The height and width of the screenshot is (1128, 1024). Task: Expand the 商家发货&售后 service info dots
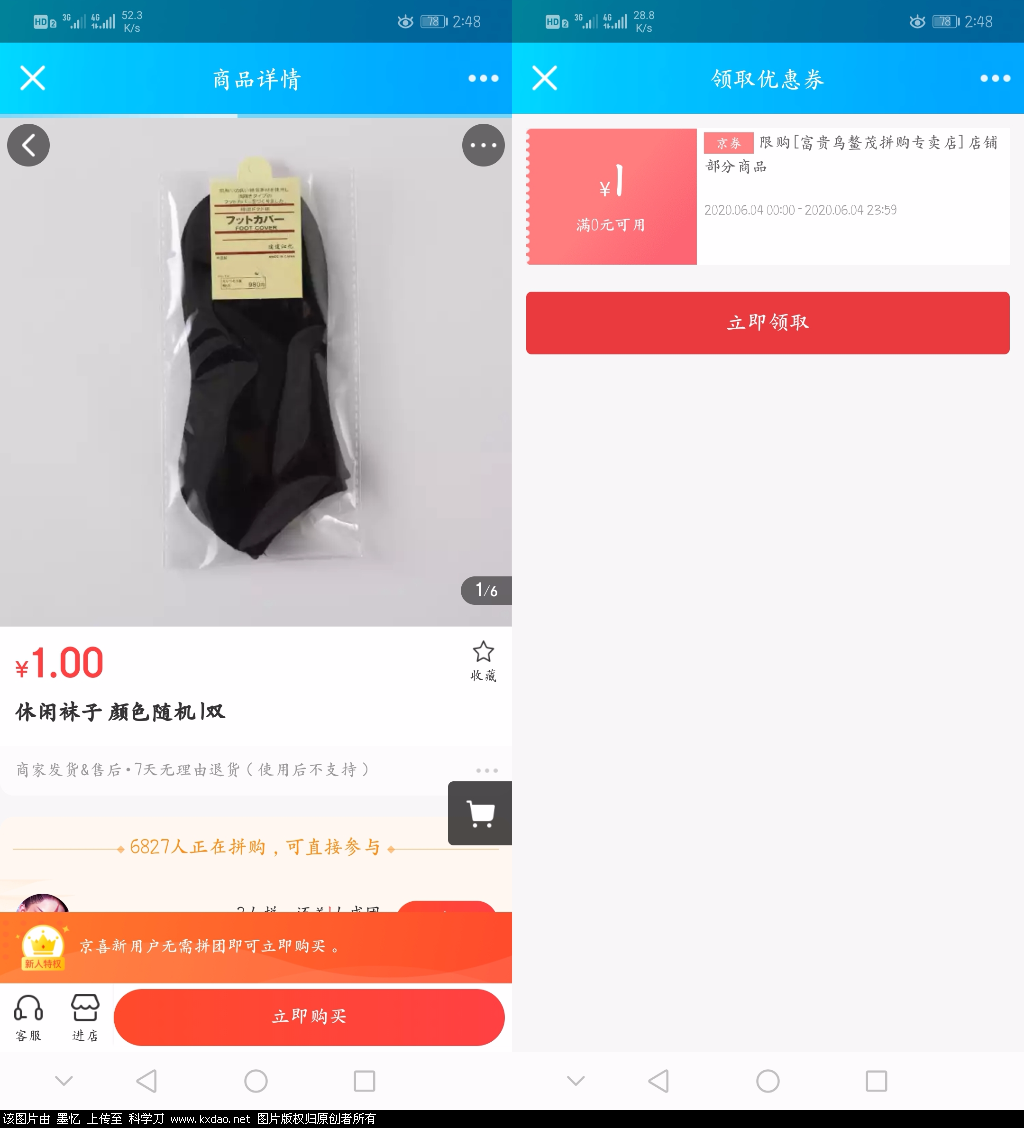point(487,771)
